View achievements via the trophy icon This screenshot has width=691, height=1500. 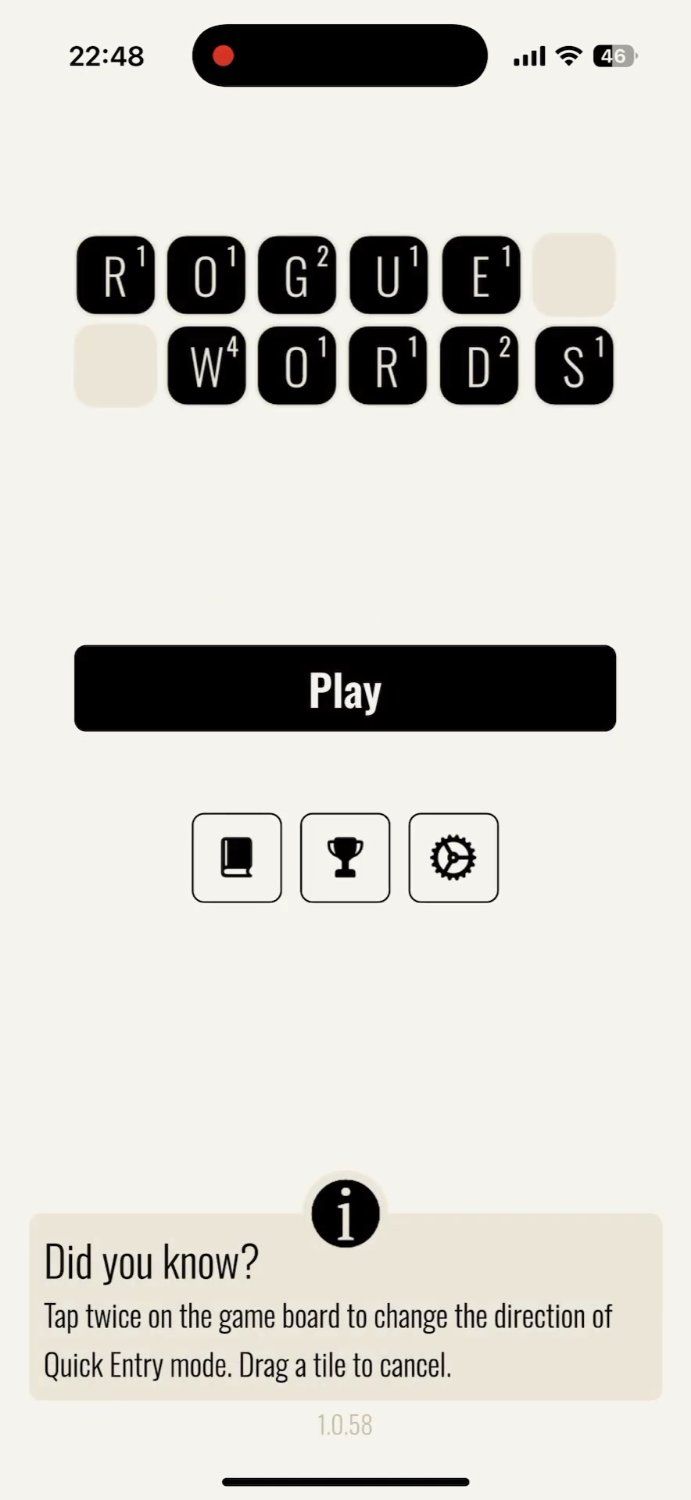[x=345, y=858]
